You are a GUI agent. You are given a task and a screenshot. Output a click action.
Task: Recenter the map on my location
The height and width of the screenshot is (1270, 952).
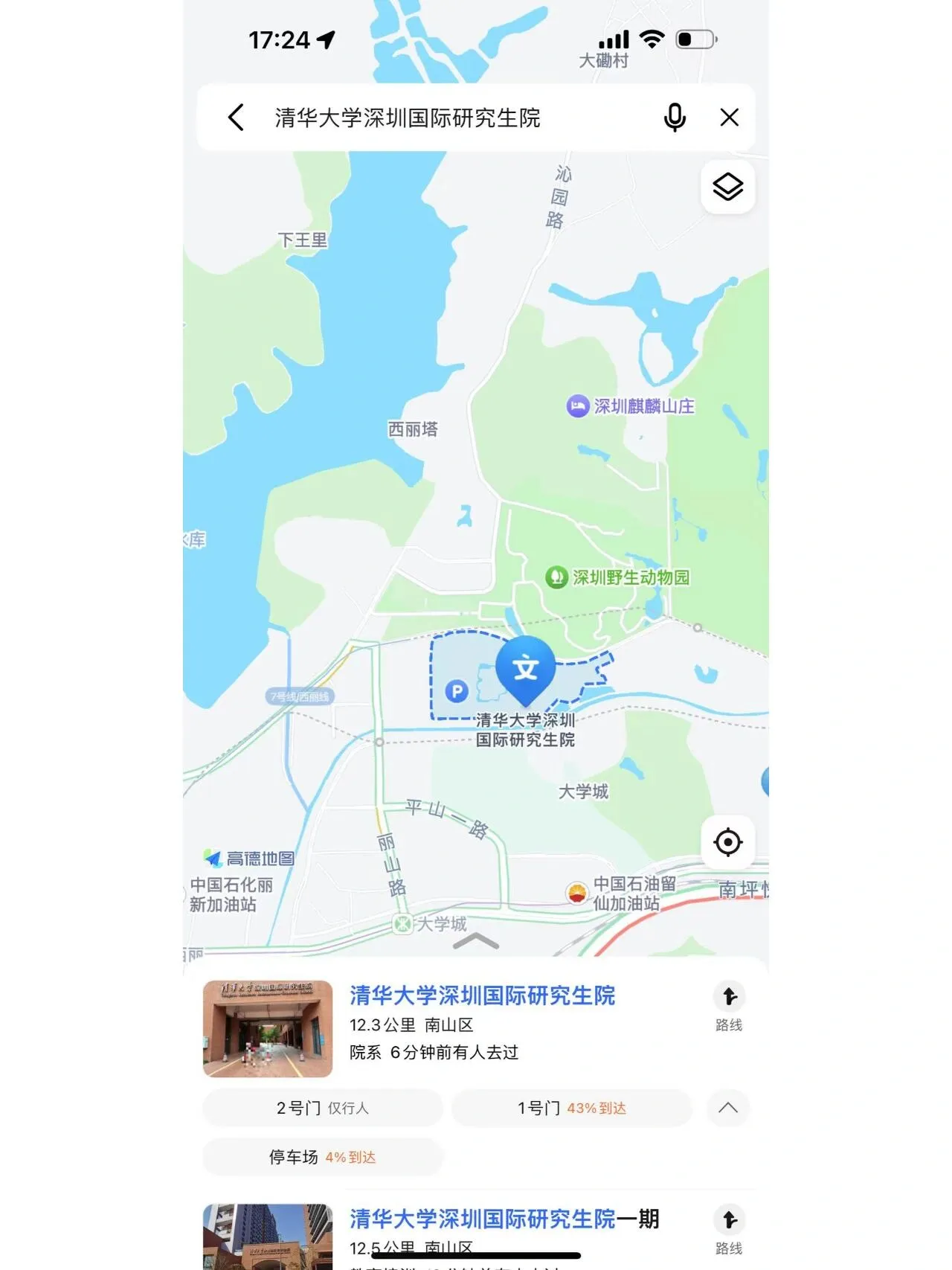point(727,842)
